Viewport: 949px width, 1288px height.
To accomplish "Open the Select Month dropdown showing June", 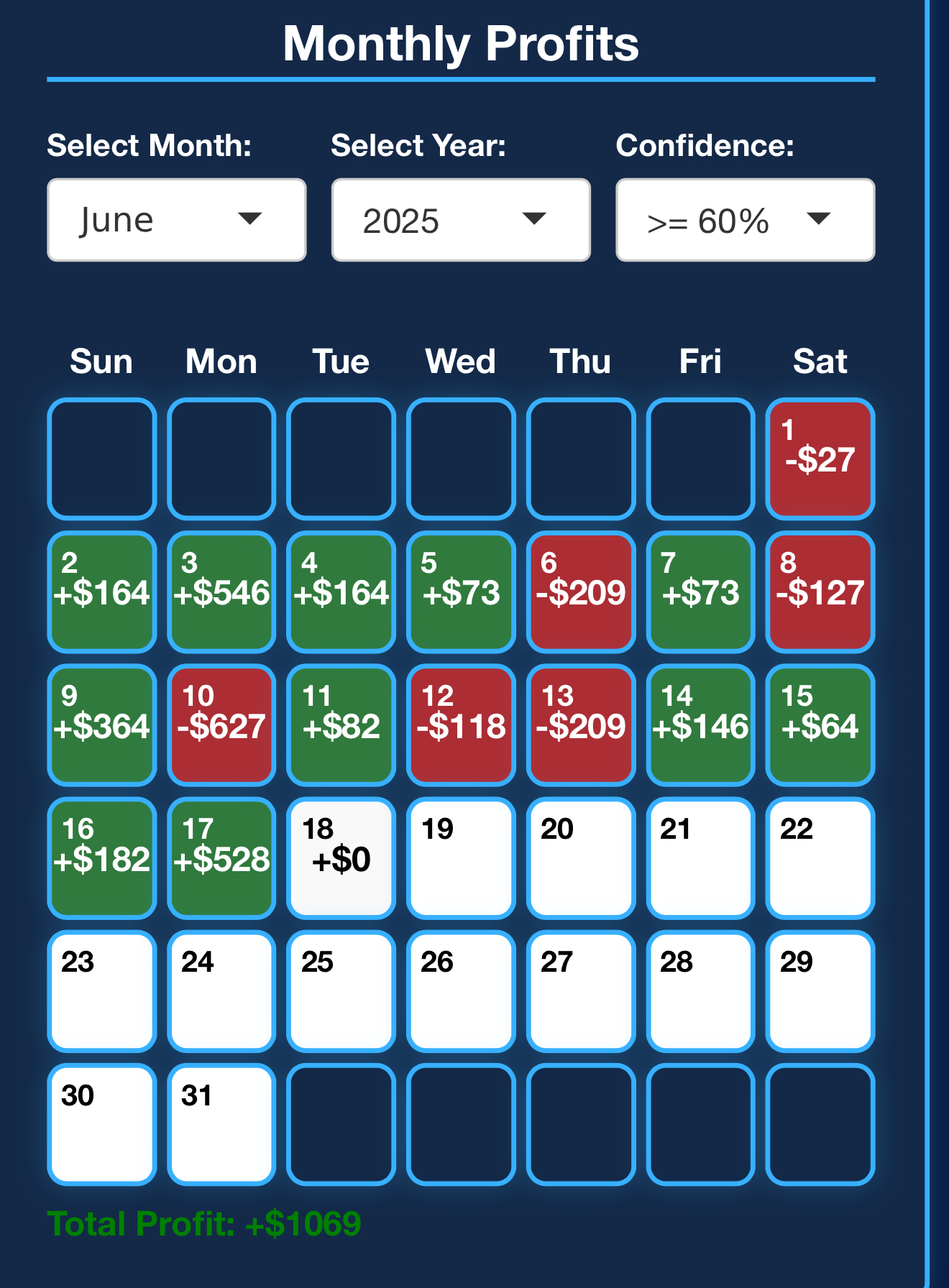I will pos(176,220).
